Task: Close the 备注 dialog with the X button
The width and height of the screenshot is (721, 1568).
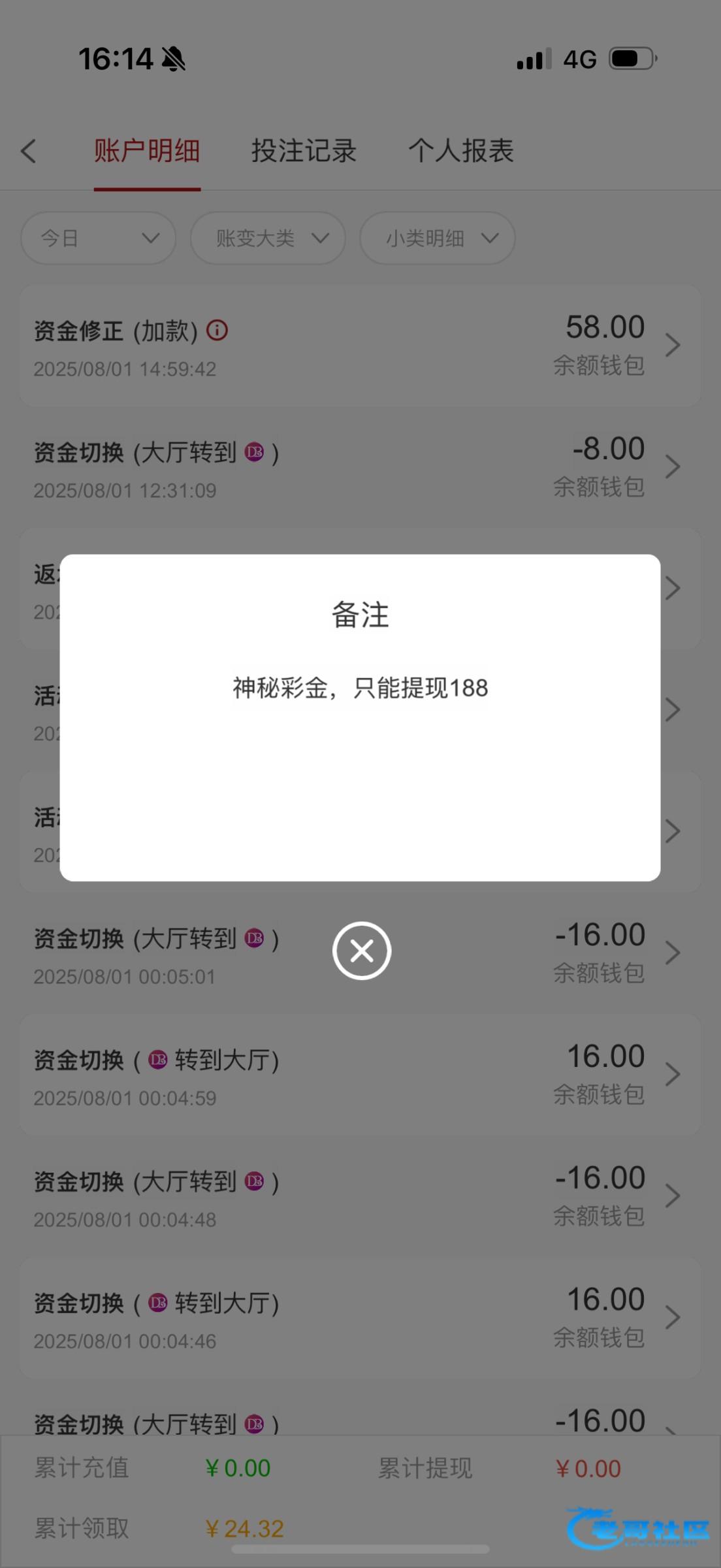Action: pos(361,951)
